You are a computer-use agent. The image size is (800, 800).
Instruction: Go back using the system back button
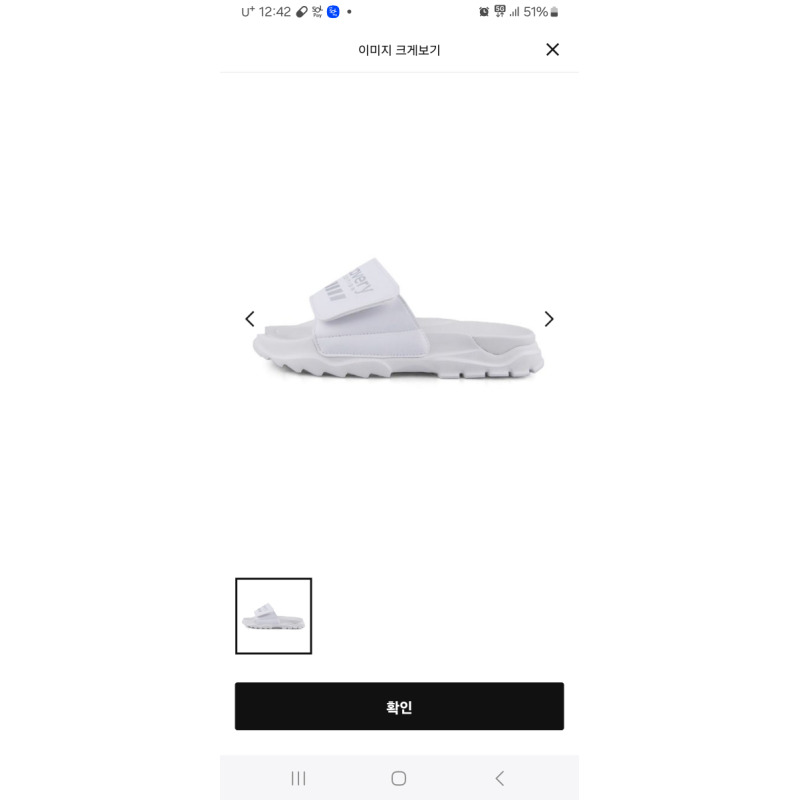point(500,778)
